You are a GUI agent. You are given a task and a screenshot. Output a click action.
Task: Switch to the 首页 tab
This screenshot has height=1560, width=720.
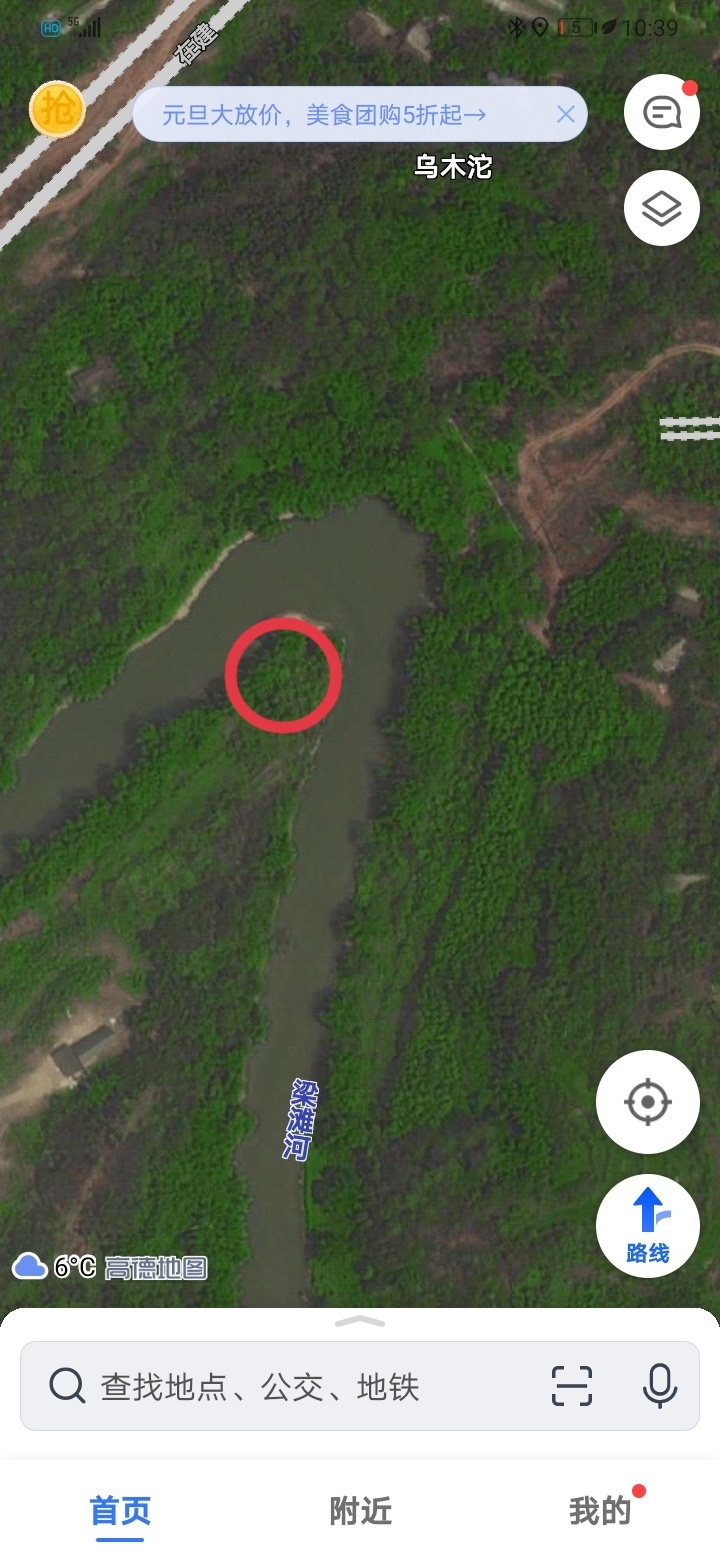pos(120,1511)
